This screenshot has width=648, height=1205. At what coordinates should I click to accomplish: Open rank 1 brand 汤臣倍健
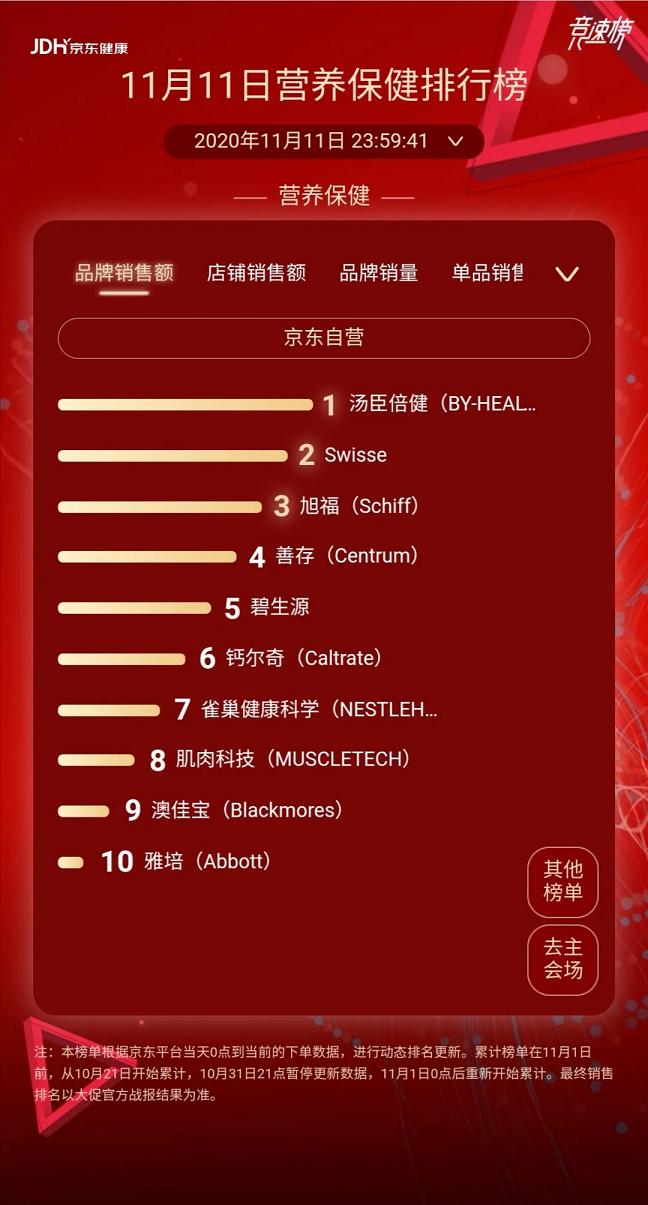(442, 404)
